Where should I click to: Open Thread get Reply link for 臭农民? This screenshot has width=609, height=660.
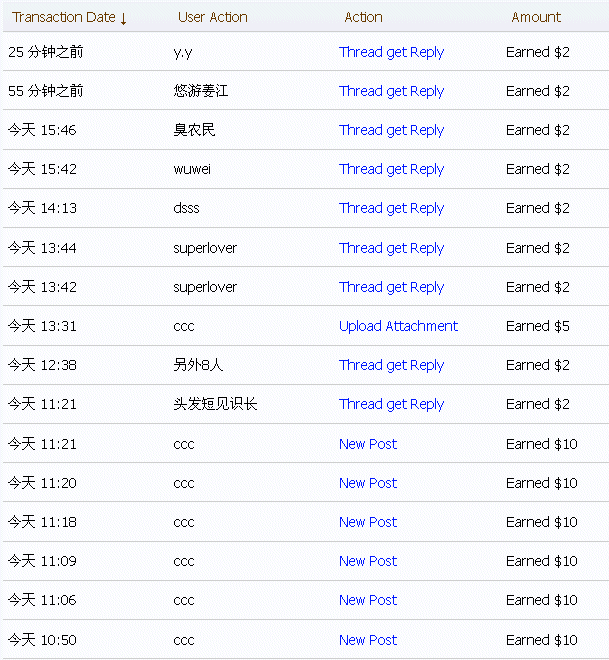point(391,130)
